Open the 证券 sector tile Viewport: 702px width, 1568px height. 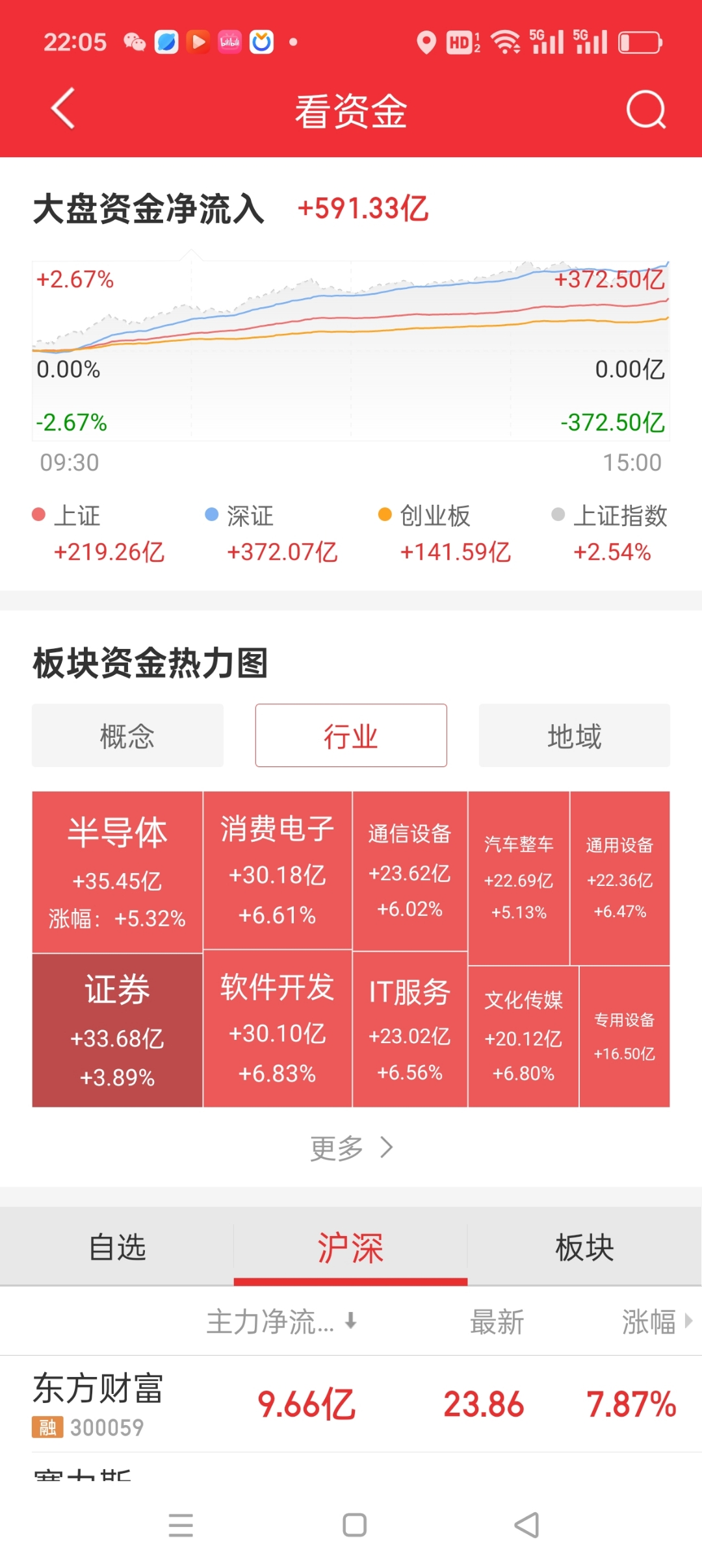click(117, 1033)
